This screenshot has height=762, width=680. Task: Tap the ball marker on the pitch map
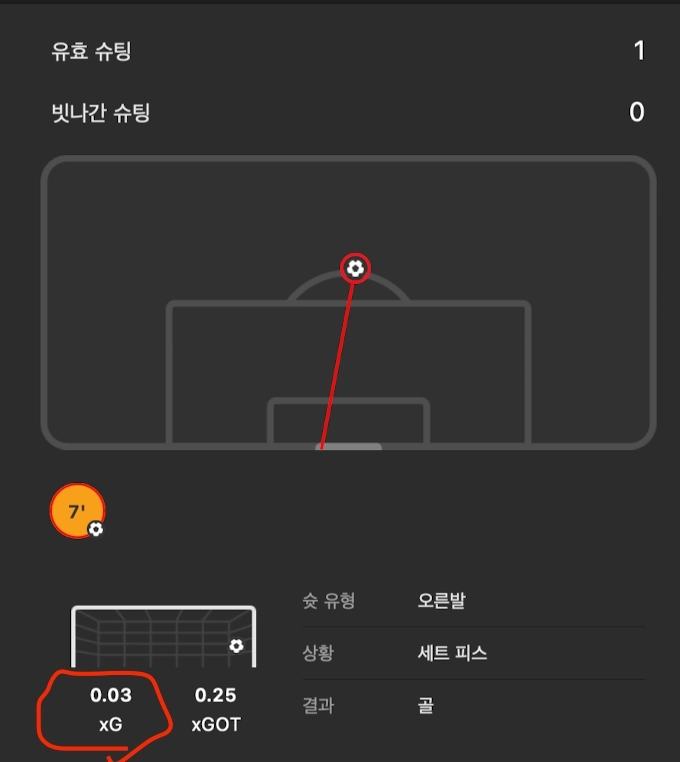click(x=355, y=268)
